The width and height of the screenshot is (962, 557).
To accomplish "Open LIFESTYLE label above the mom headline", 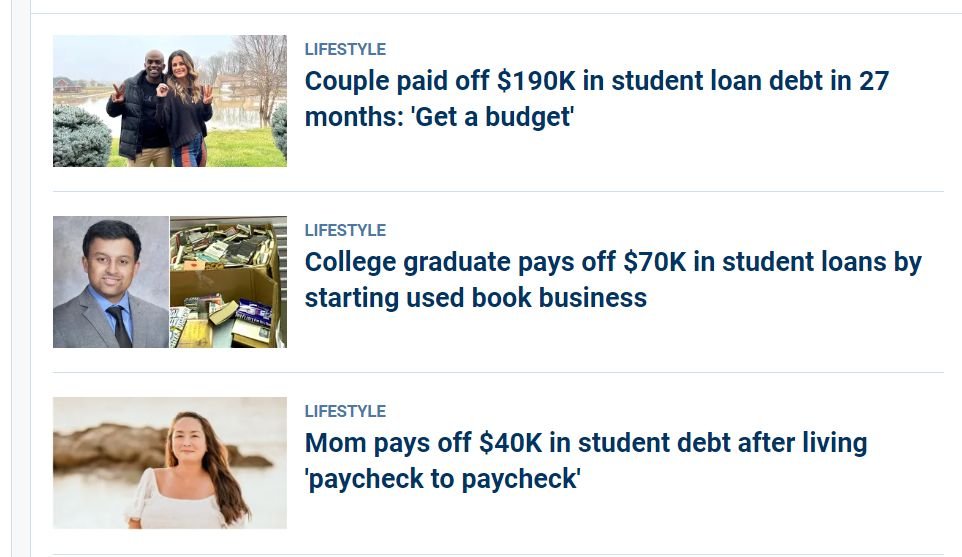I will (x=345, y=411).
